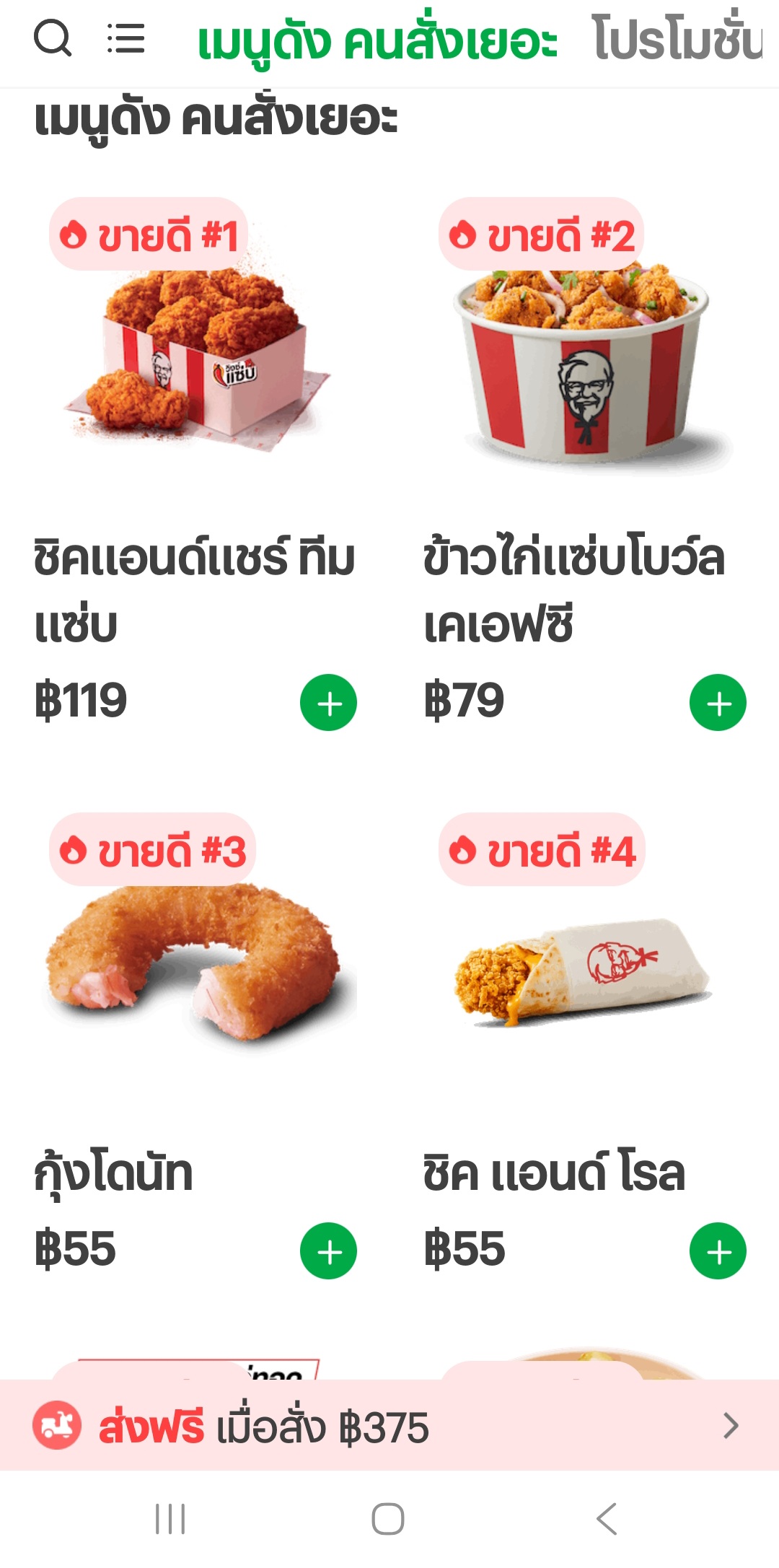This screenshot has height=1568, width=779.
Task: Open the ส่งฟรี free delivery banner
Action: tap(389, 1426)
